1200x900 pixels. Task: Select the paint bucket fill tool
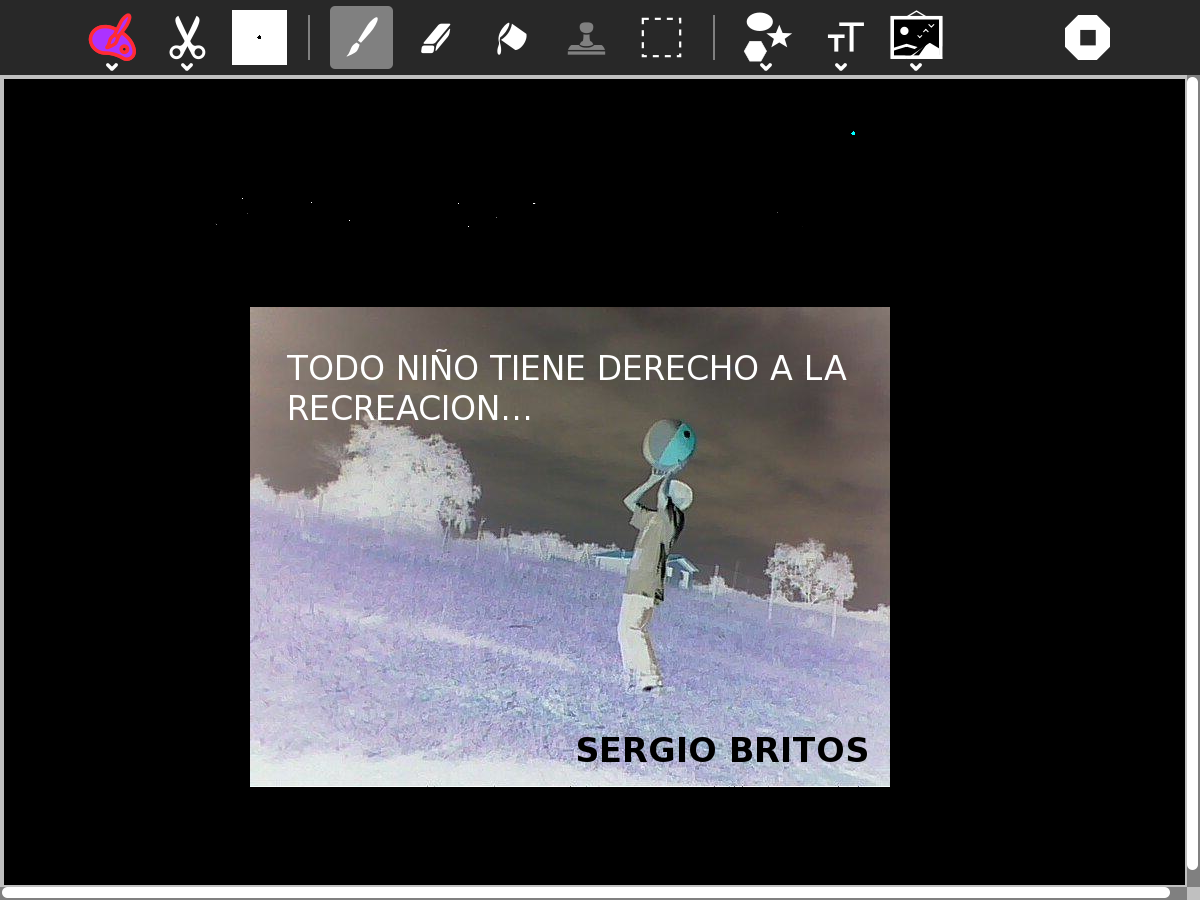coord(511,38)
